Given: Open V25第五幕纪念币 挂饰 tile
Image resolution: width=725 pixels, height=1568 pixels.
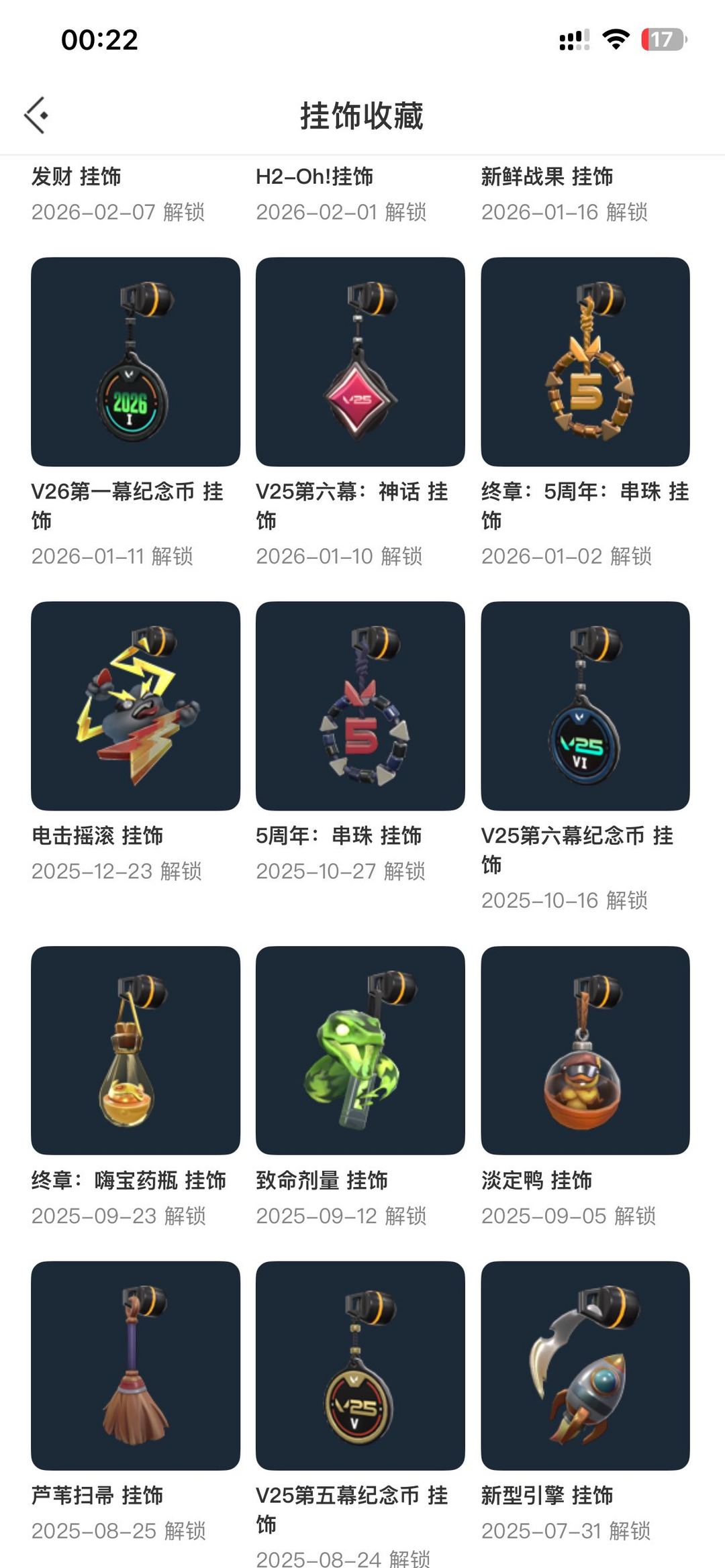Looking at the screenshot, I should (360, 1365).
